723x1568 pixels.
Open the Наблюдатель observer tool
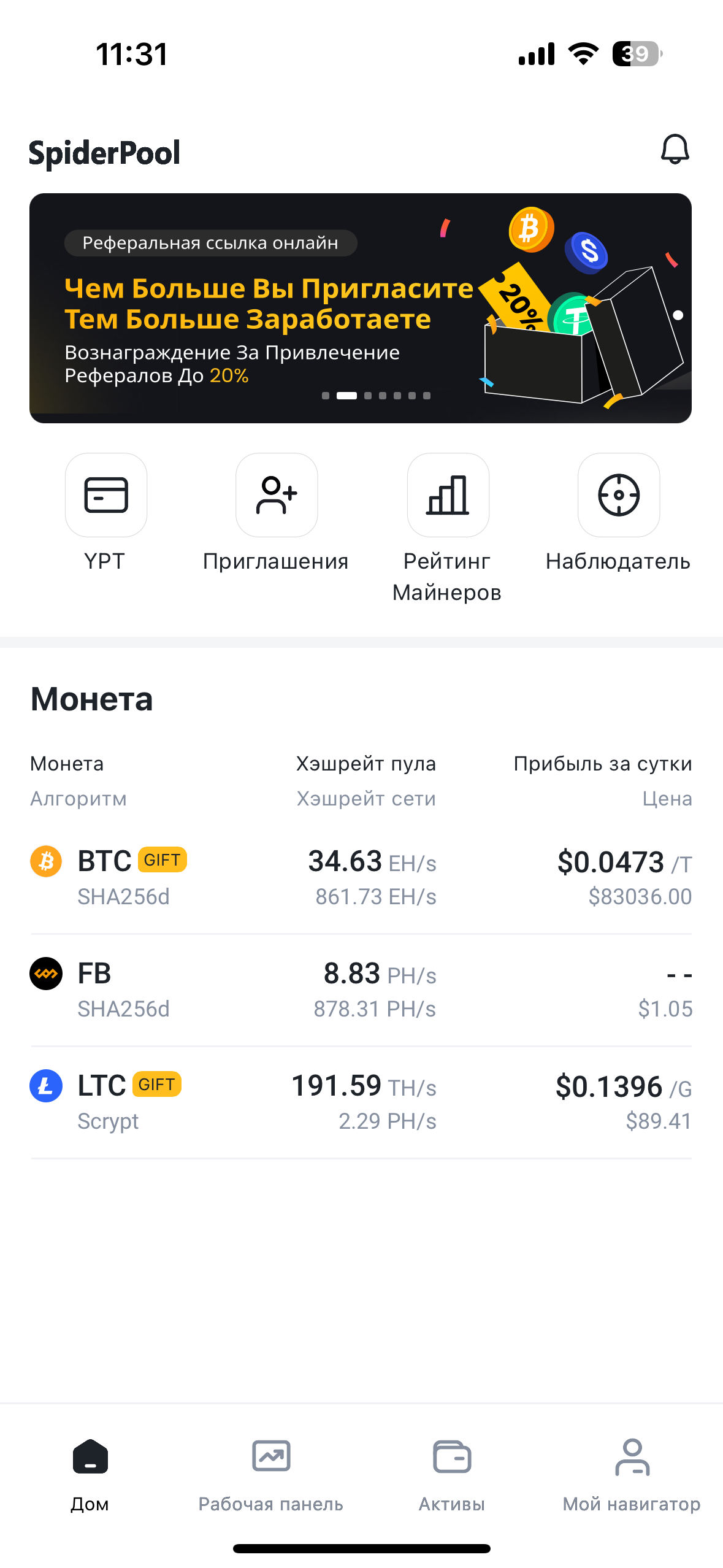[x=619, y=496]
